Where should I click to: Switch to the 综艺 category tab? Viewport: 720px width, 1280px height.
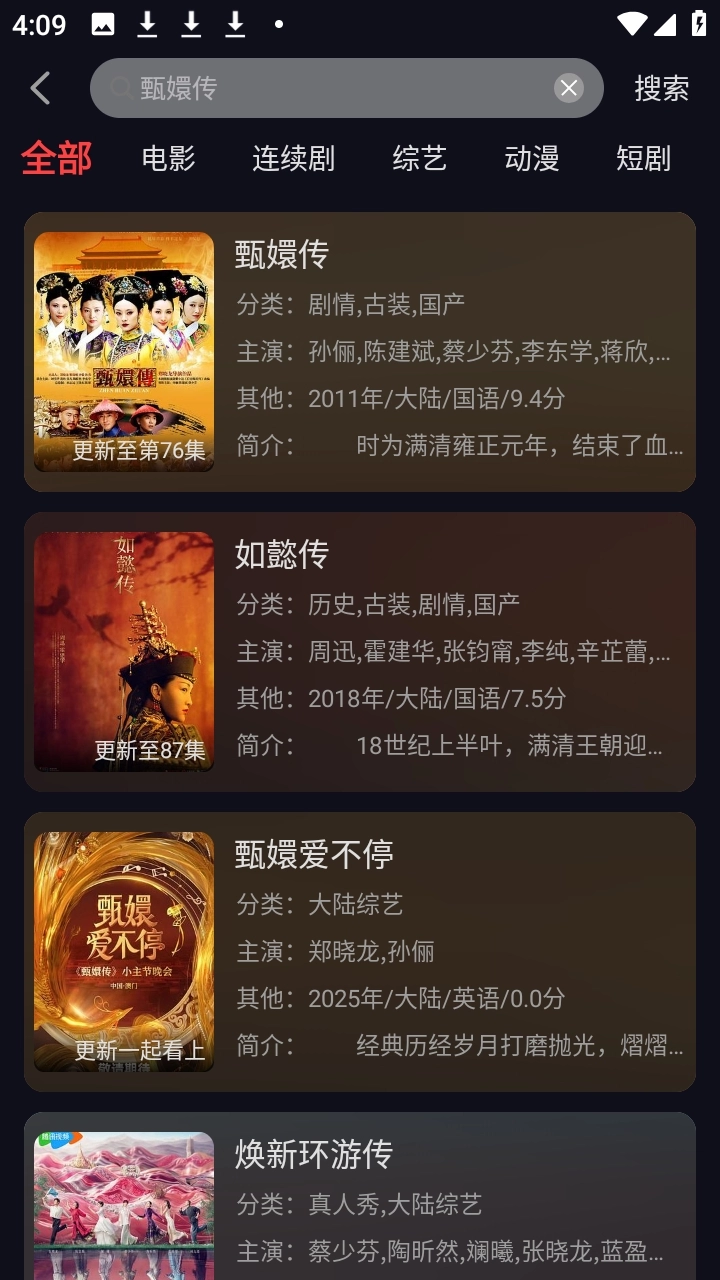pyautogui.click(x=419, y=158)
